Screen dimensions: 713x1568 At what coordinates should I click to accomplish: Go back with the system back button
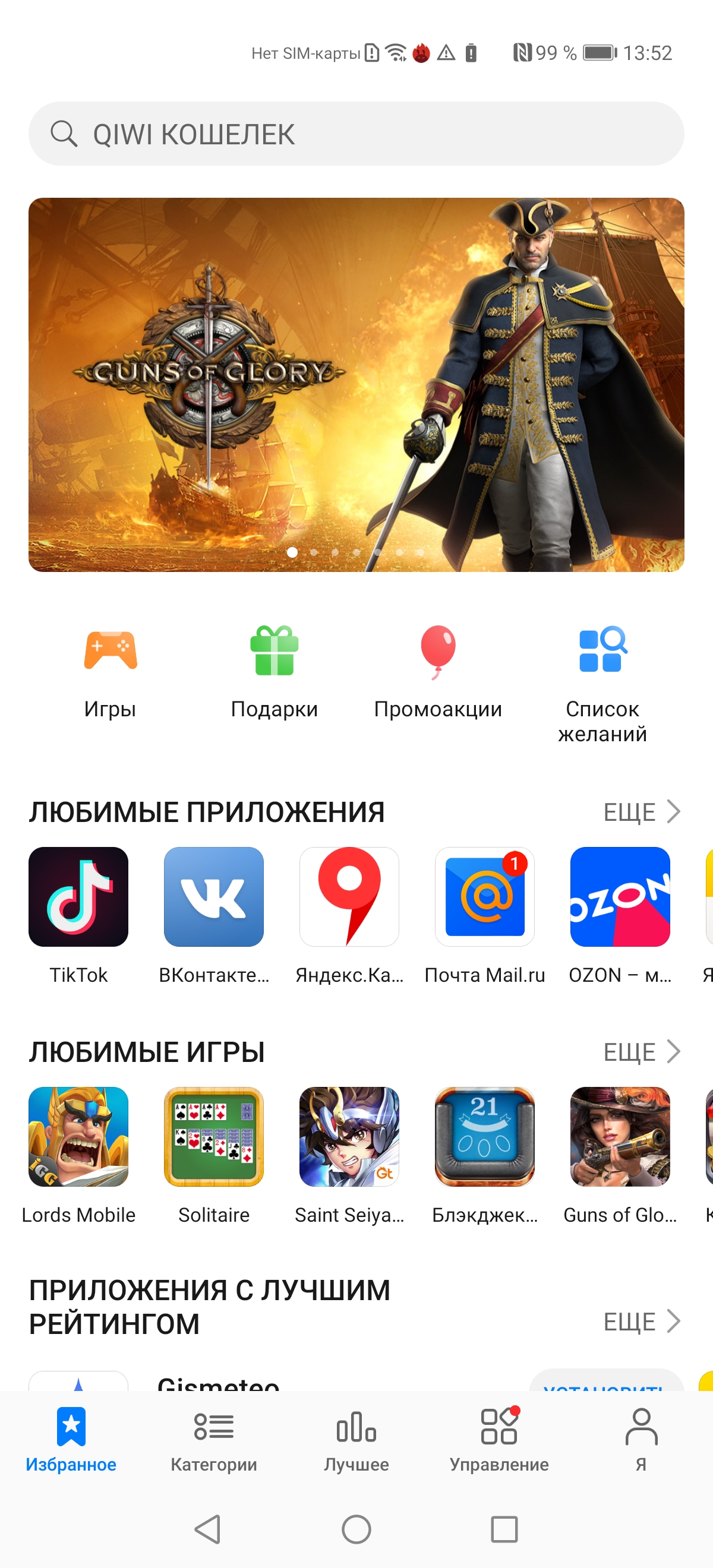coord(207,1529)
